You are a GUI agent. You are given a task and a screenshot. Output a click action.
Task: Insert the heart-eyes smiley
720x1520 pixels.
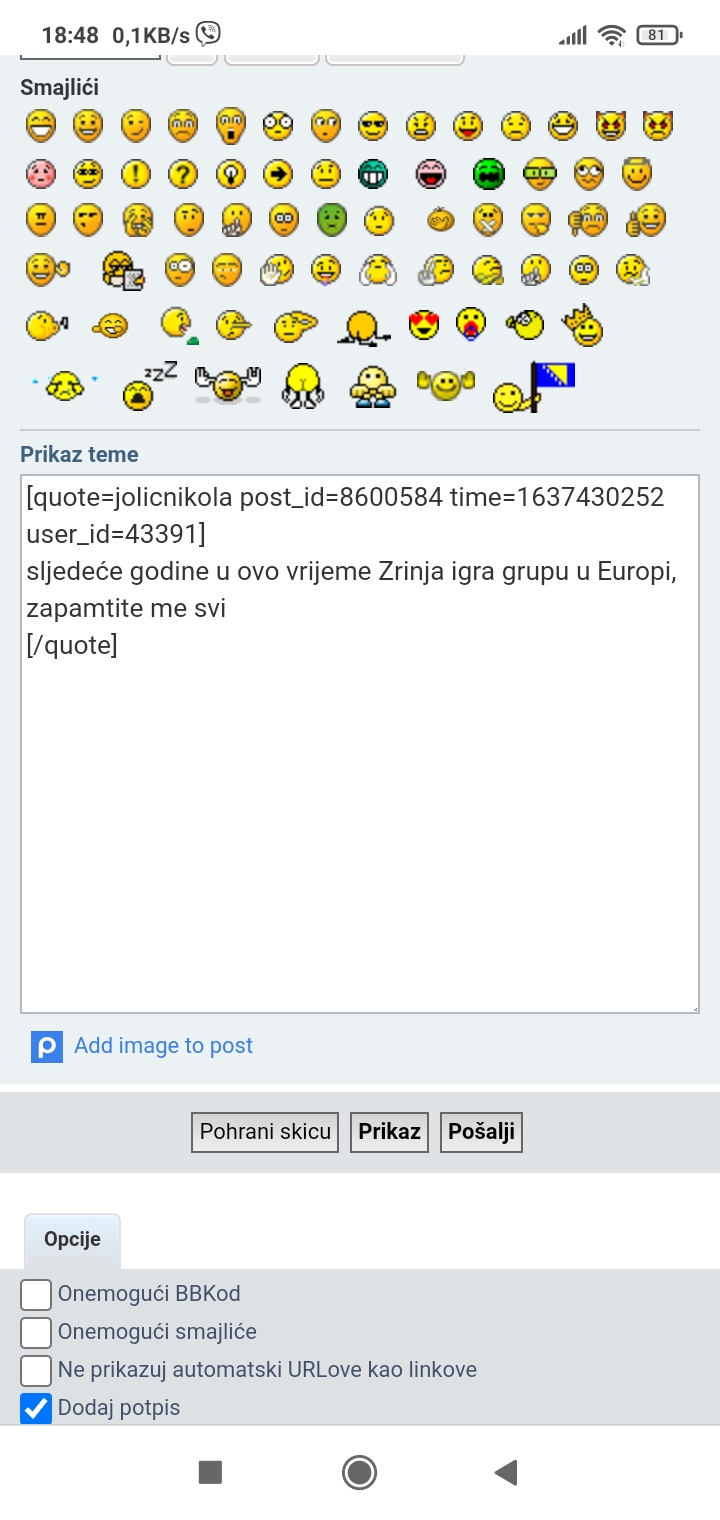(425, 325)
